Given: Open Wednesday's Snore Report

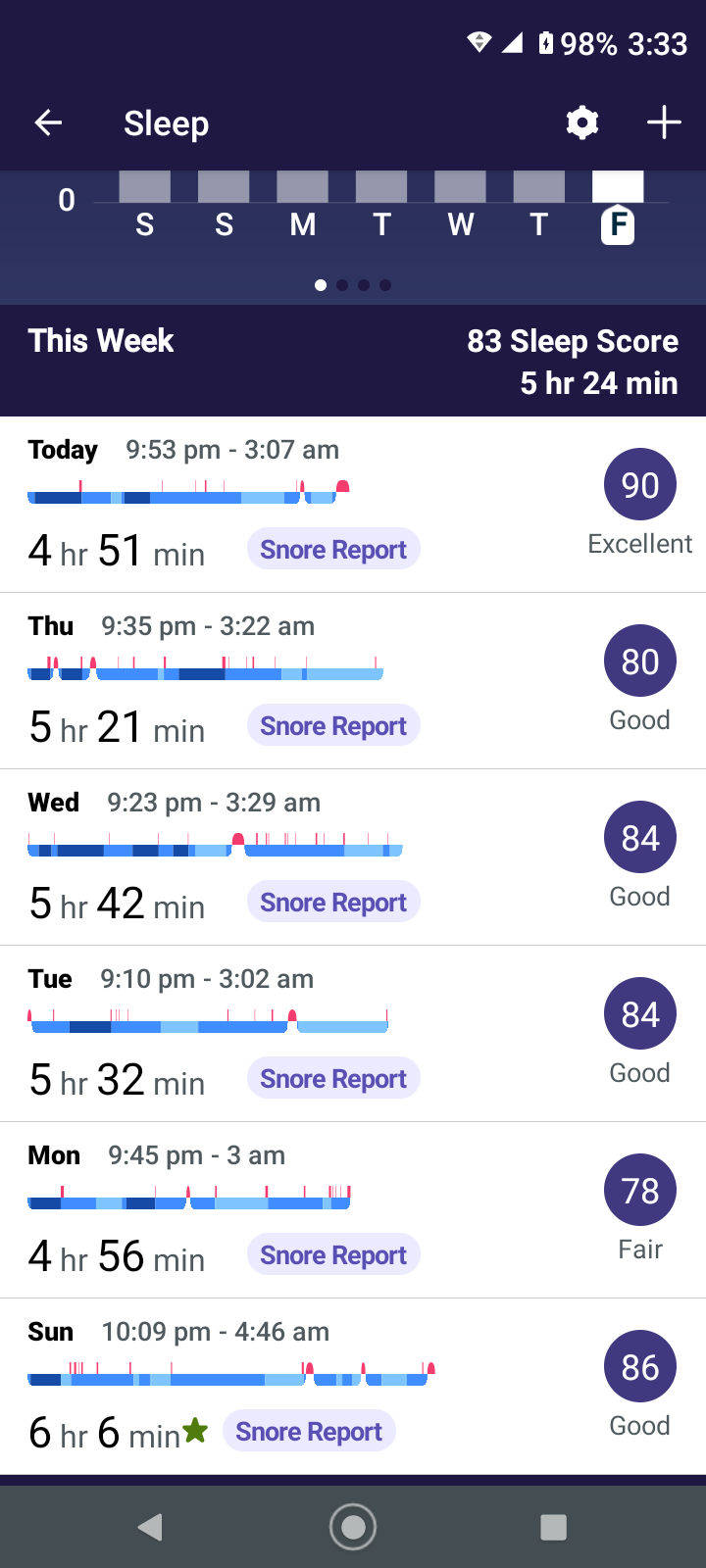Looking at the screenshot, I should click(333, 903).
